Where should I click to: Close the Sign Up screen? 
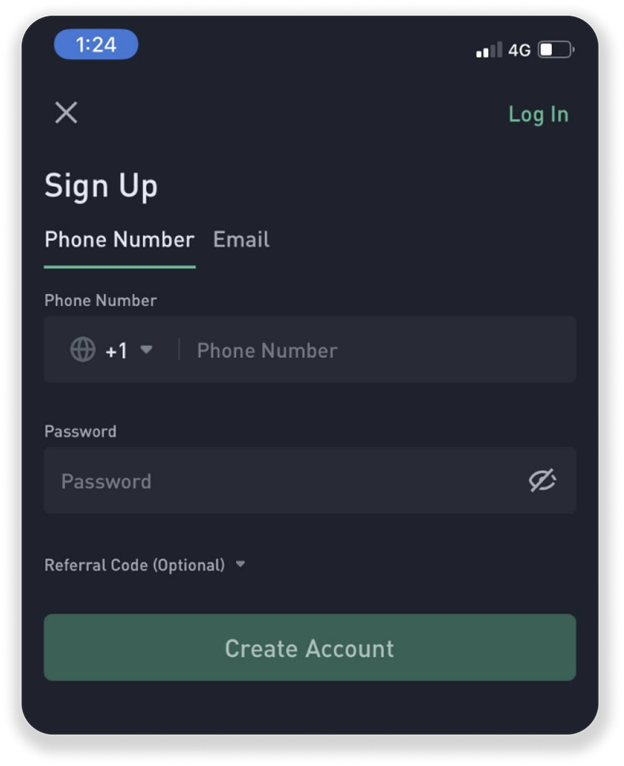(x=66, y=112)
